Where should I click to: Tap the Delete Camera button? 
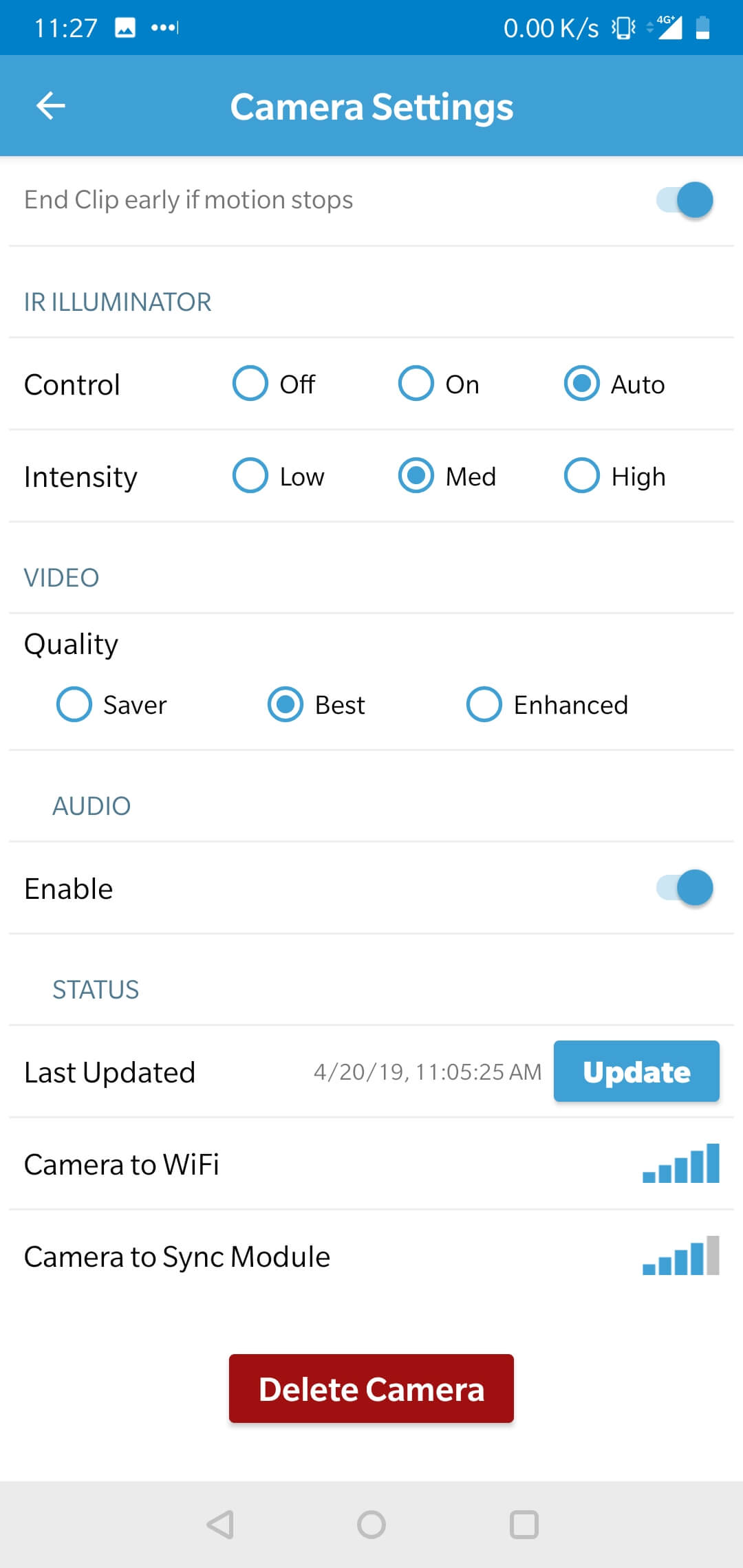point(371,1389)
